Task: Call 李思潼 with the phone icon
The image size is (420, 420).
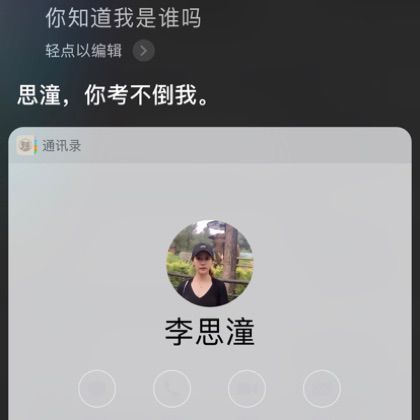Action: pyautogui.click(x=172, y=389)
